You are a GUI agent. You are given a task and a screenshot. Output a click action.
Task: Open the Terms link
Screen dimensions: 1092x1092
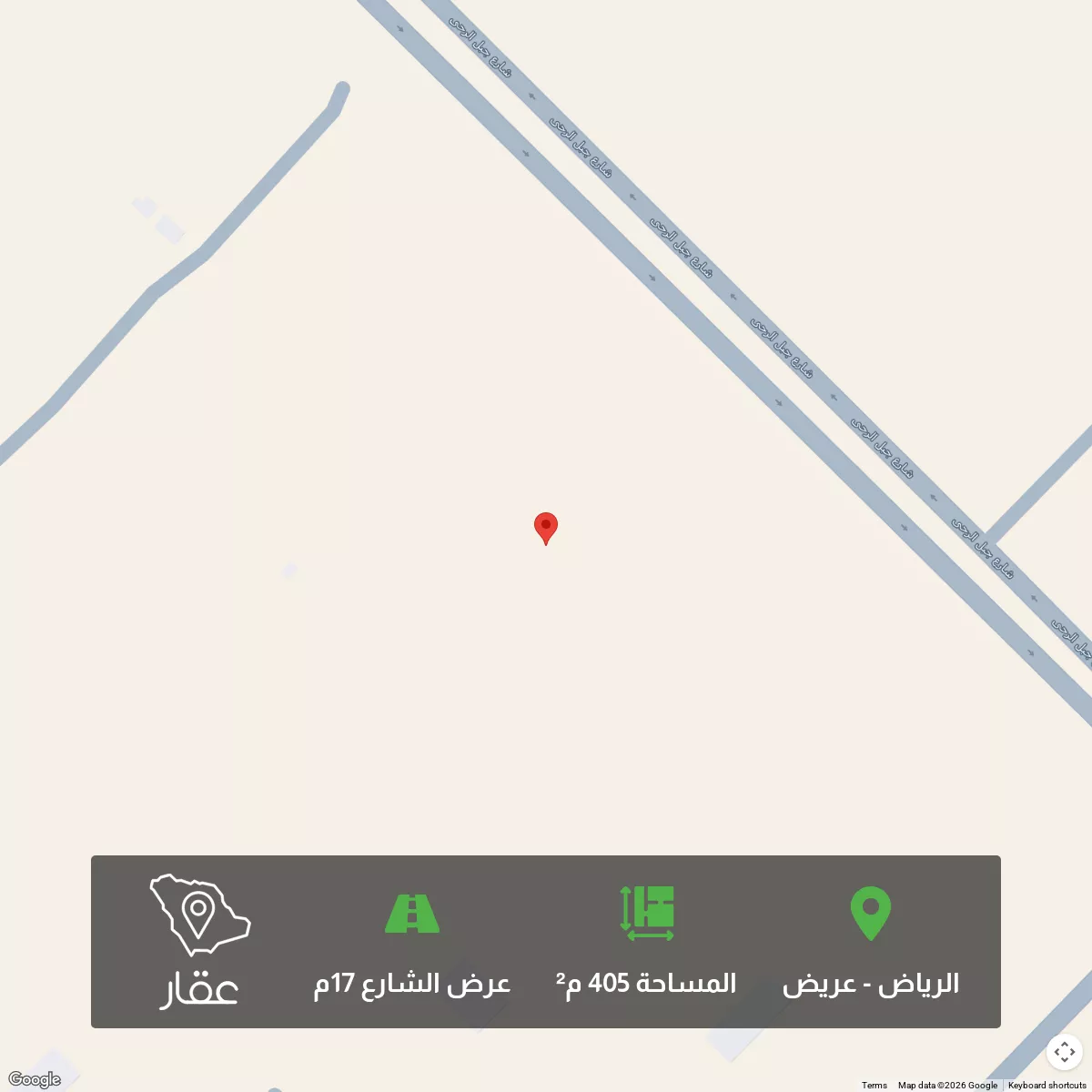(x=874, y=1085)
